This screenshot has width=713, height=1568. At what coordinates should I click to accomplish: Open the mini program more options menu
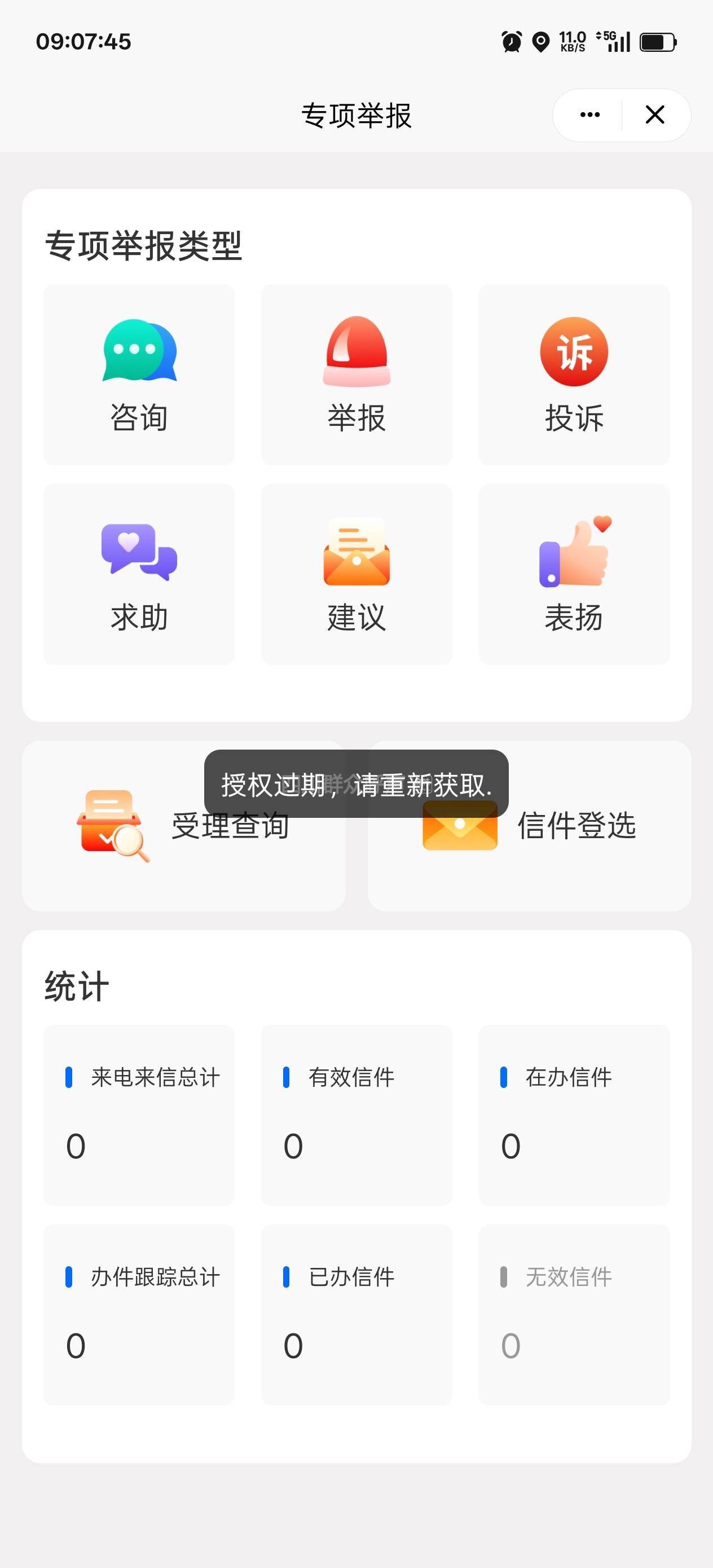[x=589, y=115]
